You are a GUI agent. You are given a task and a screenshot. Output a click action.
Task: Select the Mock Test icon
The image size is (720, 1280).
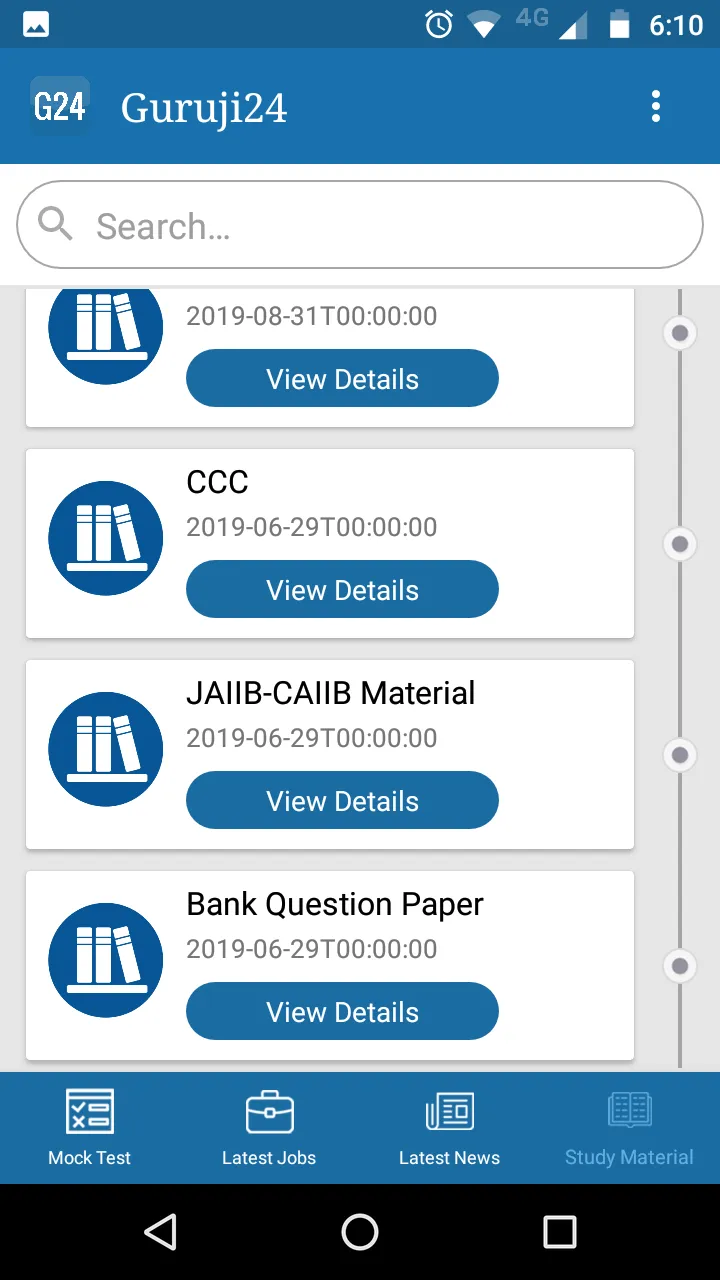pos(89,1110)
